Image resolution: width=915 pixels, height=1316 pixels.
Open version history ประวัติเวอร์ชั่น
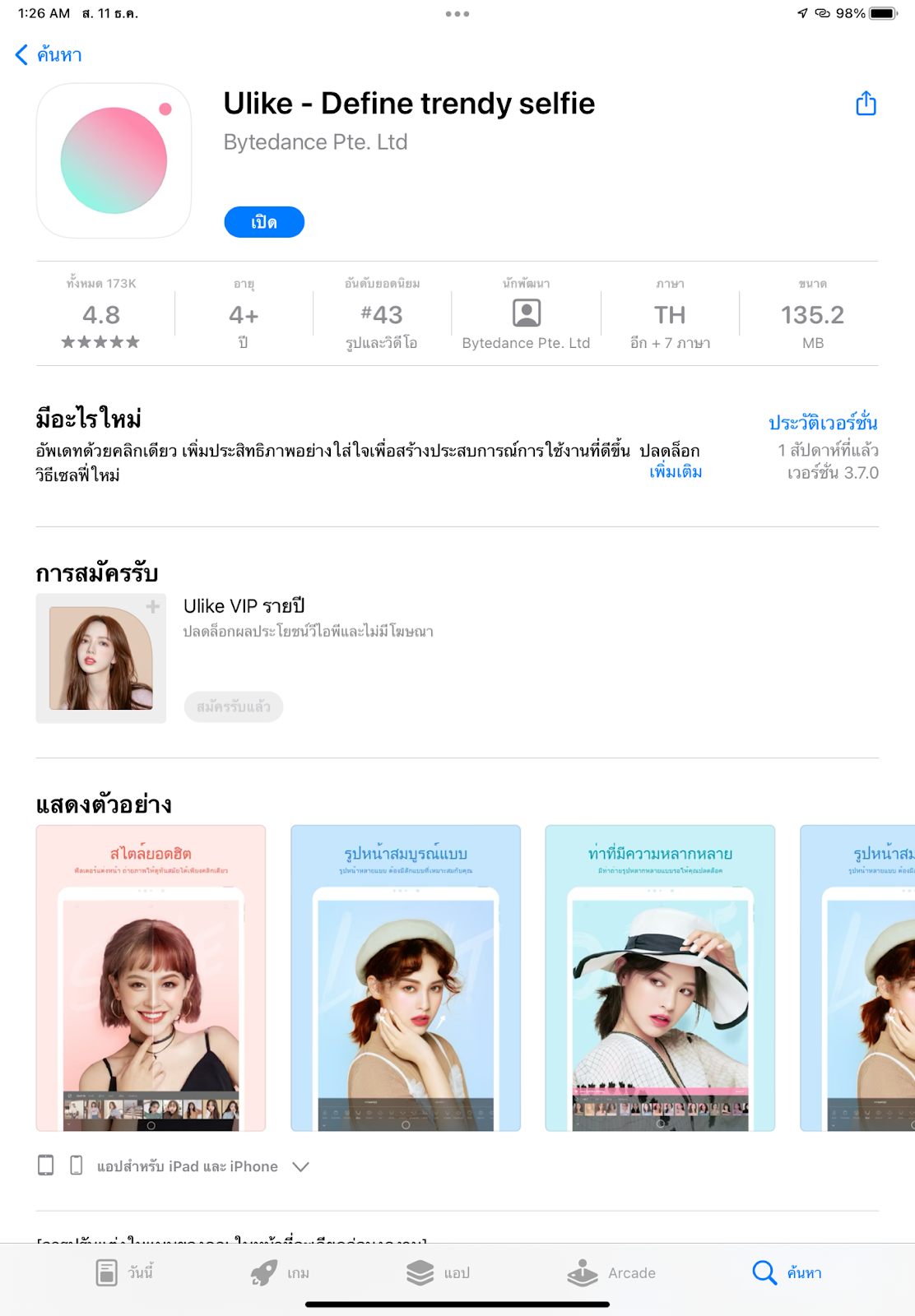click(x=822, y=423)
